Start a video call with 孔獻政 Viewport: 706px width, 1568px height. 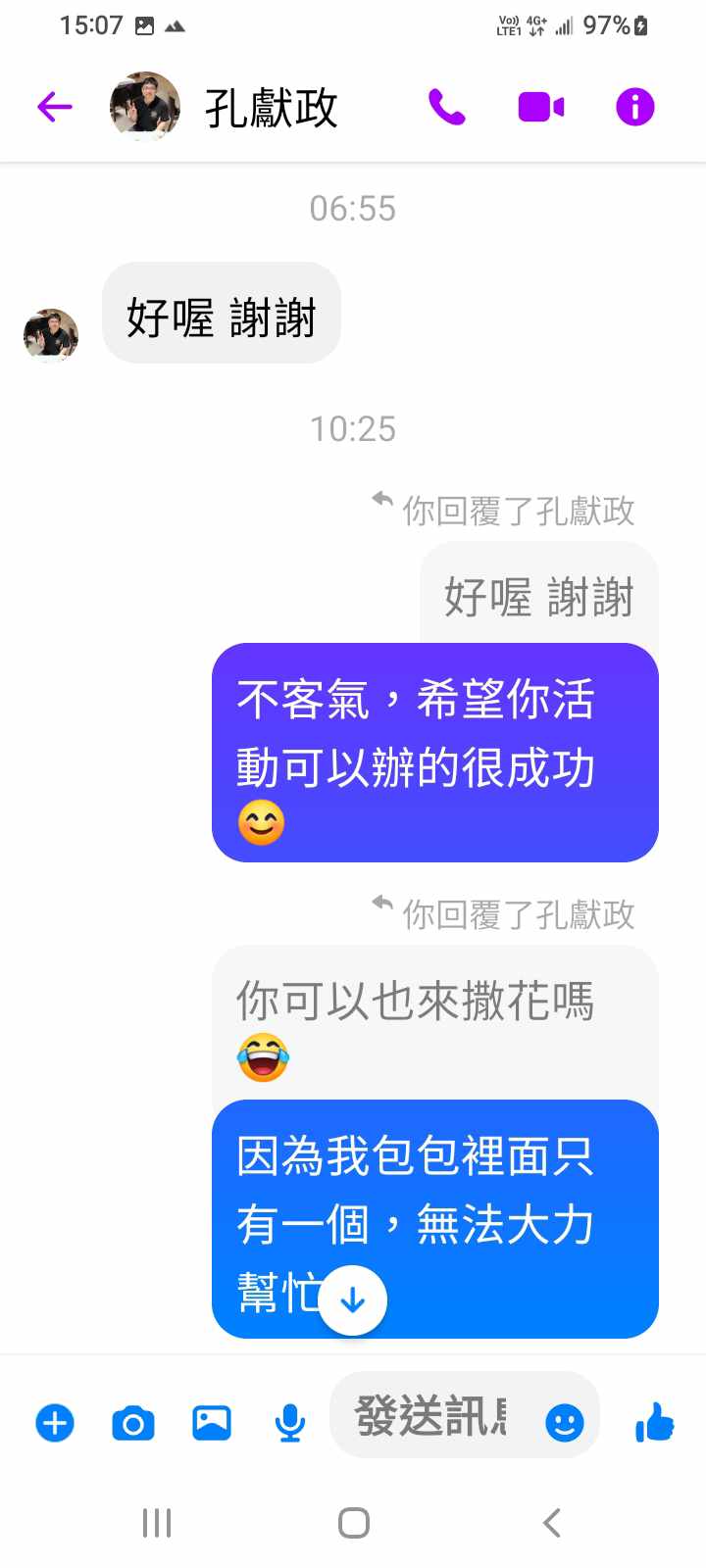[x=540, y=107]
